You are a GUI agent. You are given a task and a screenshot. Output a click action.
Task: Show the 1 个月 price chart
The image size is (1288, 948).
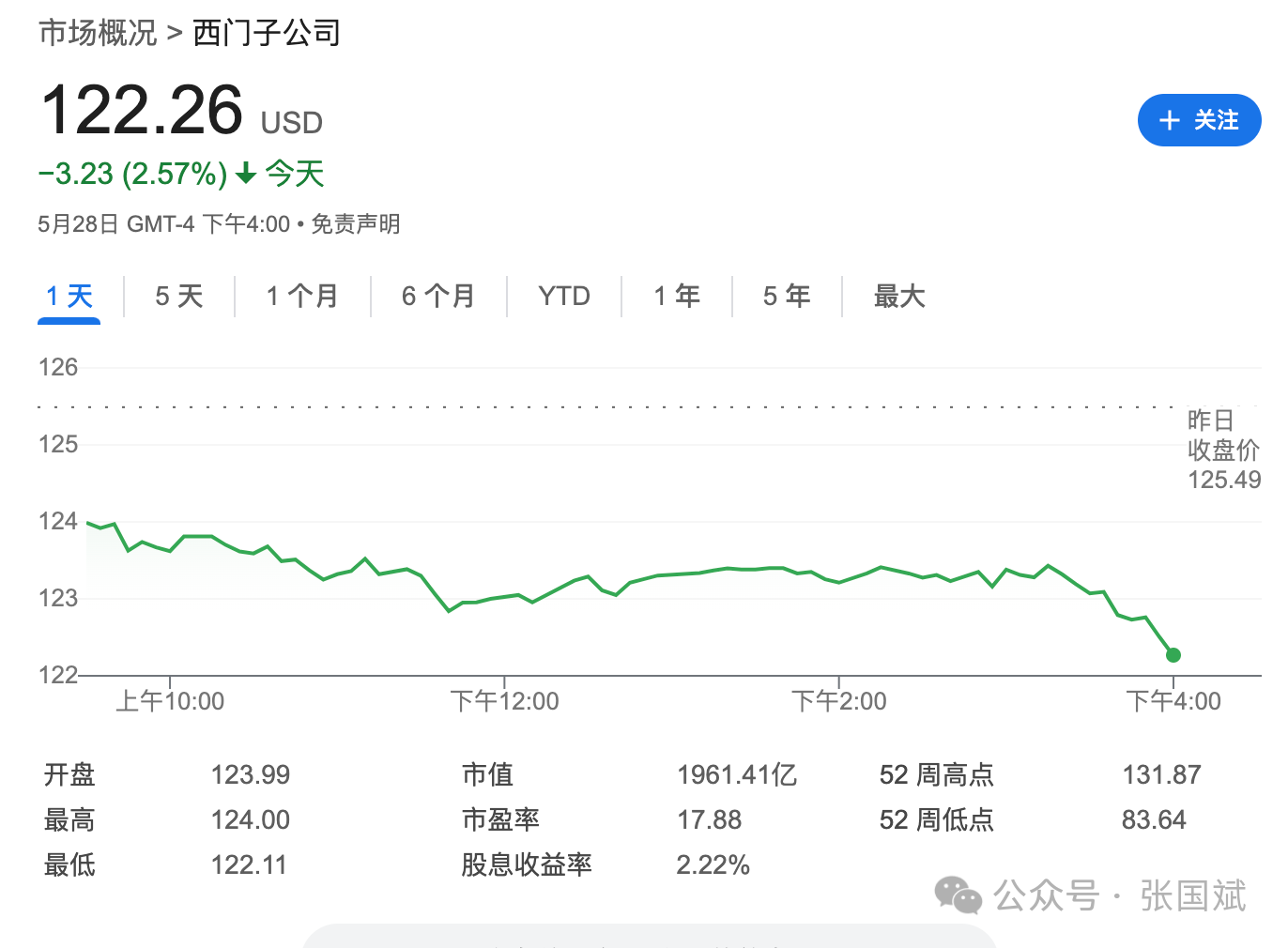coord(301,297)
